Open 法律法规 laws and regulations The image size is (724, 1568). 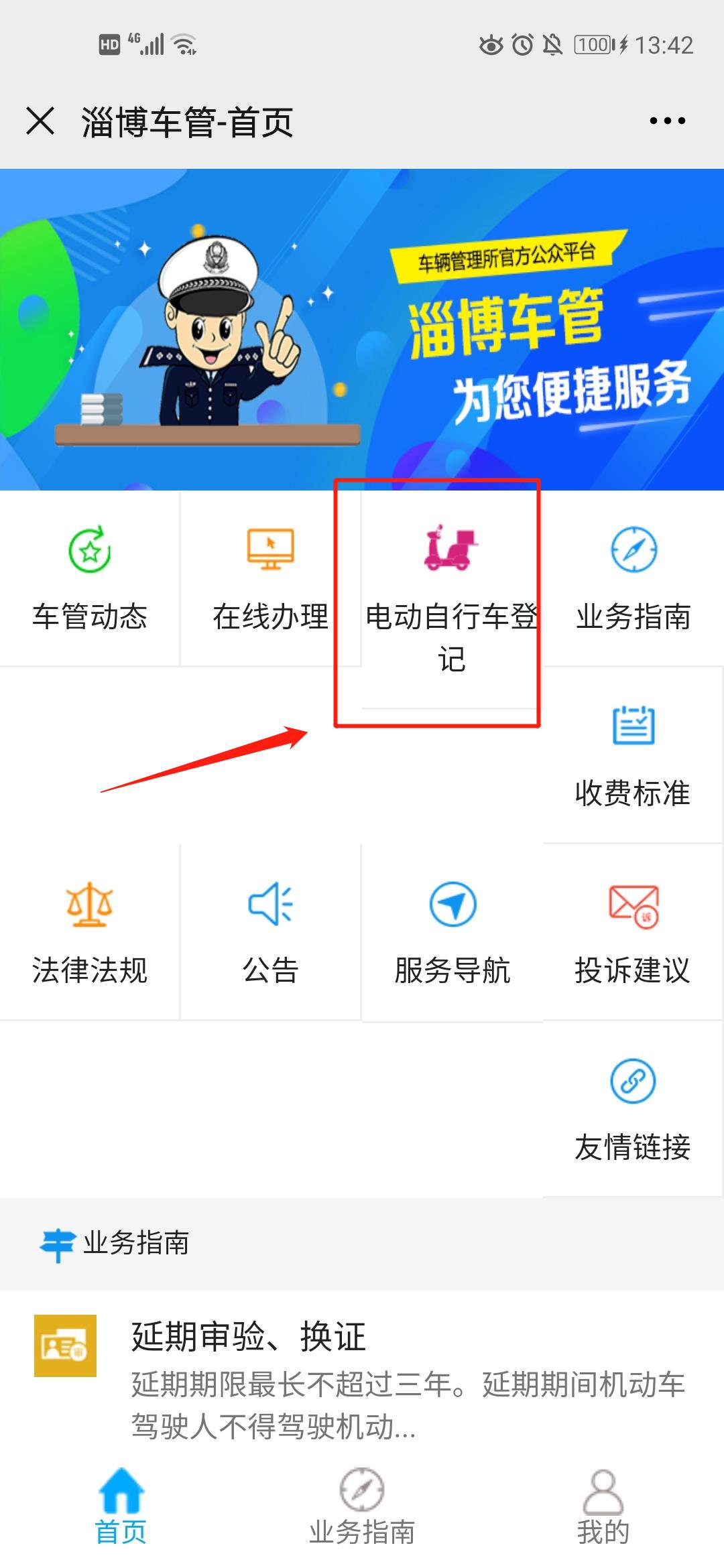[90, 933]
